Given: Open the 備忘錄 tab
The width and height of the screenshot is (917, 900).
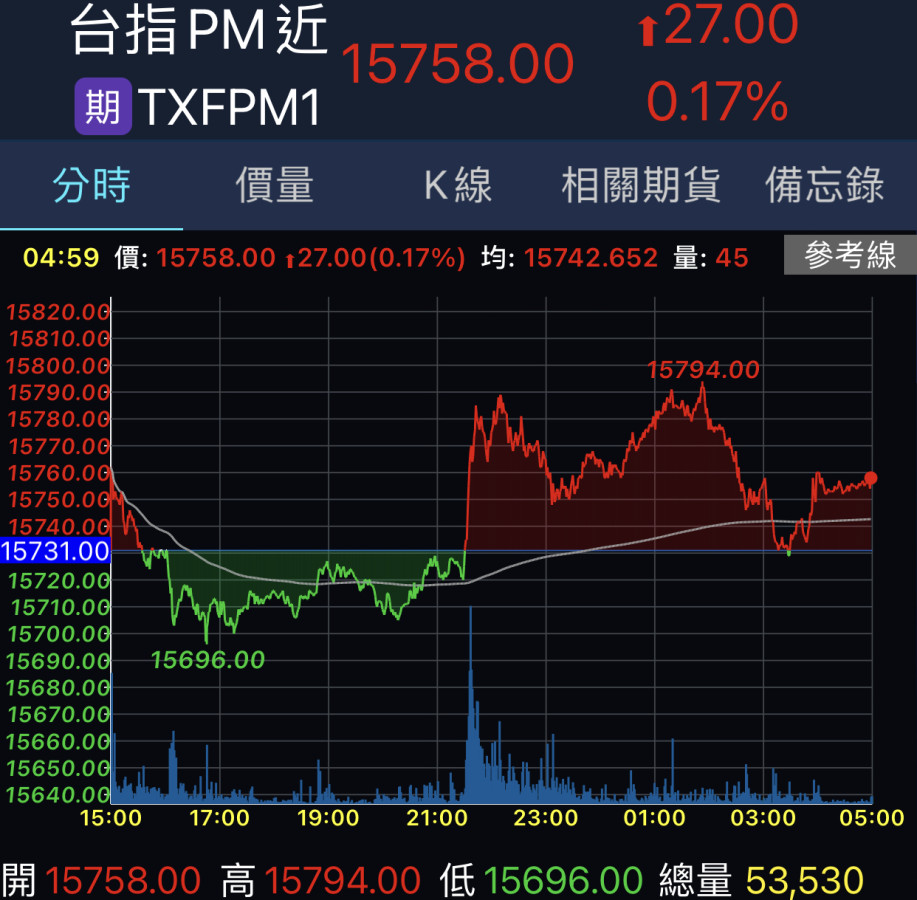Looking at the screenshot, I should pos(824,186).
